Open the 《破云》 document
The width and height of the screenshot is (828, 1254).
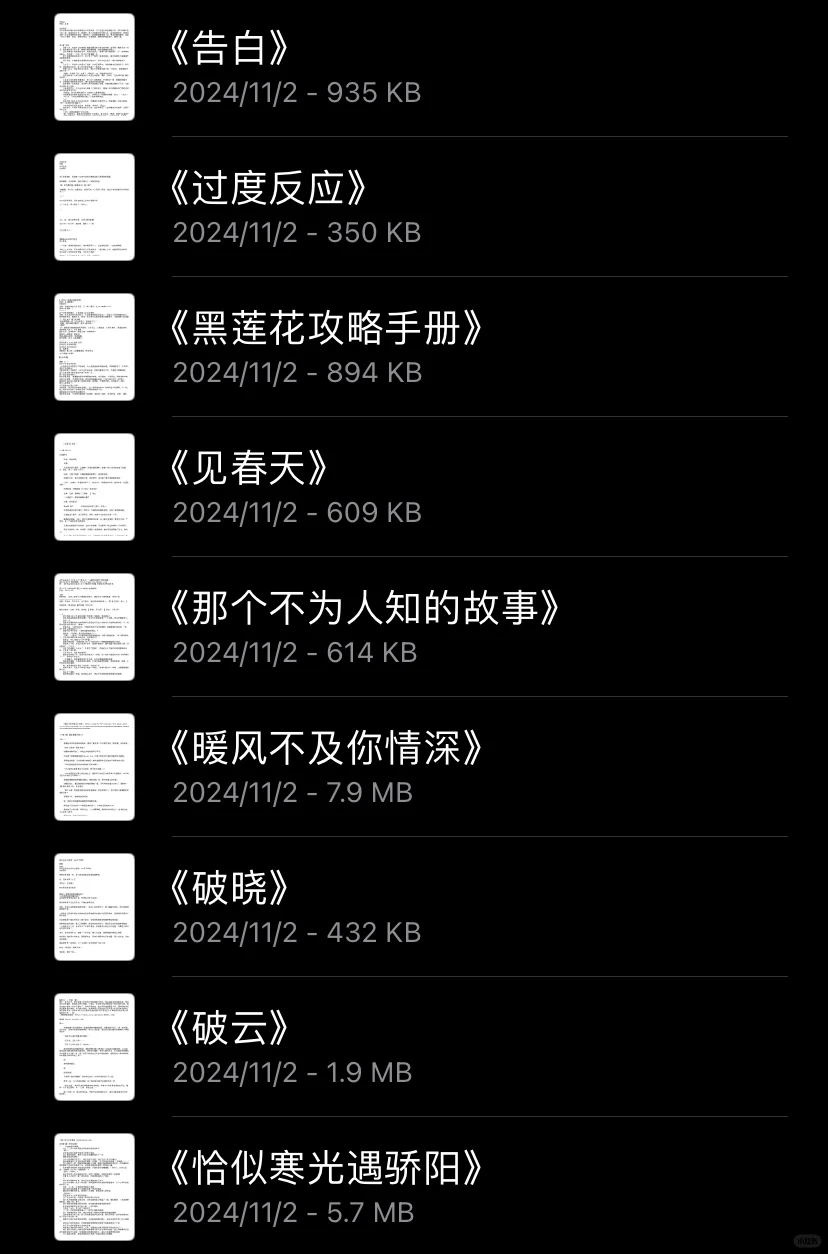pos(230,1028)
